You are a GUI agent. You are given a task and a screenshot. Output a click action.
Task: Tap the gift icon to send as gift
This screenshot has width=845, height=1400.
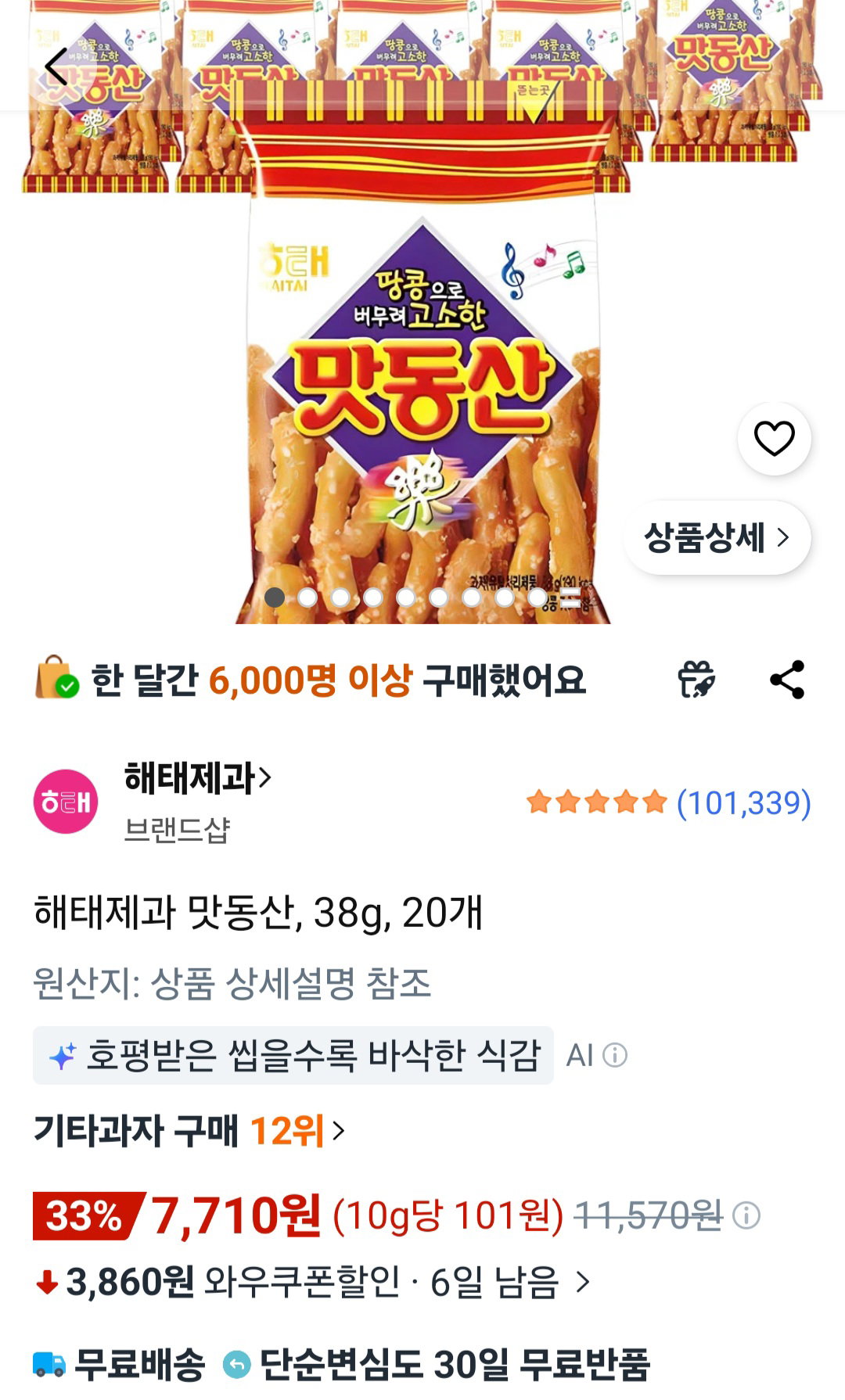click(696, 679)
